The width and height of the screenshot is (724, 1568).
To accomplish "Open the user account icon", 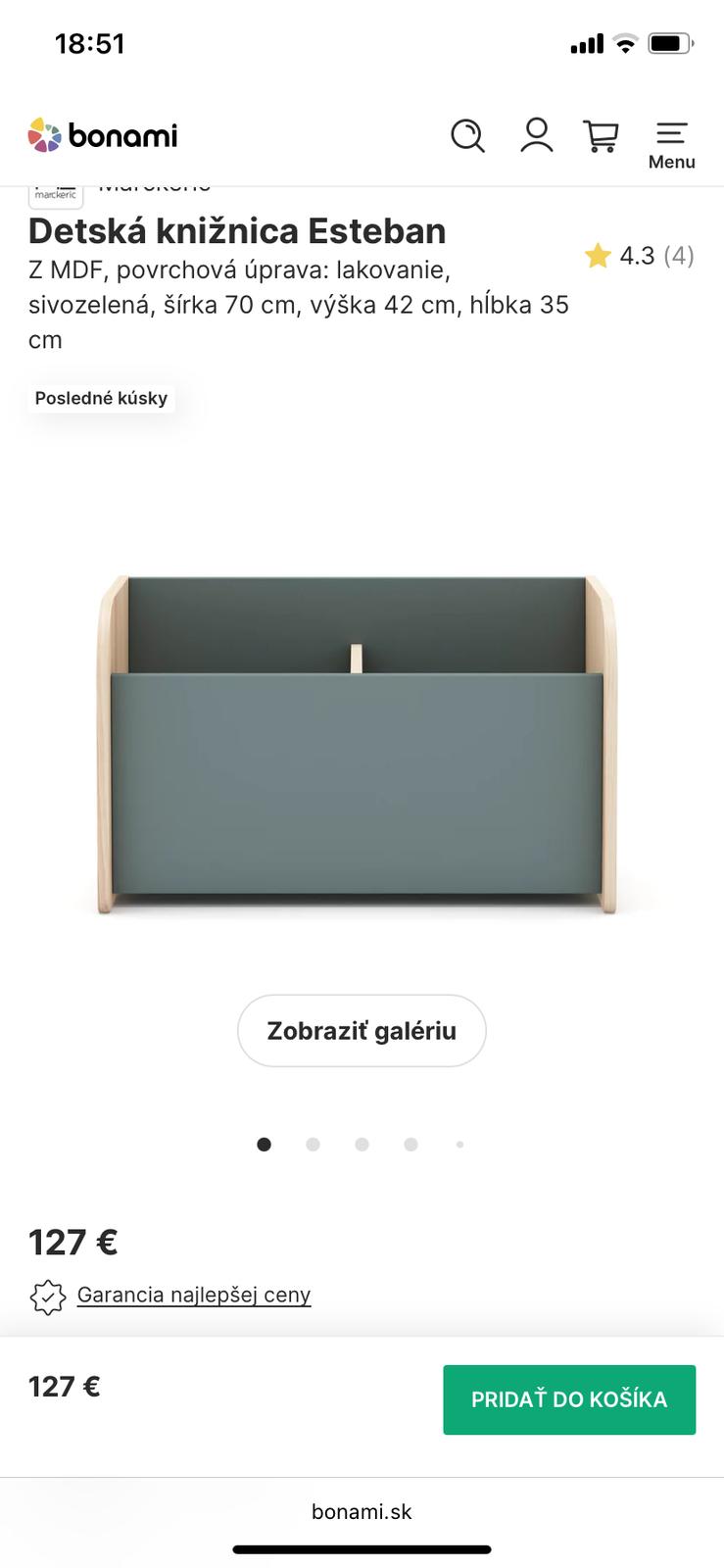I will 536,135.
